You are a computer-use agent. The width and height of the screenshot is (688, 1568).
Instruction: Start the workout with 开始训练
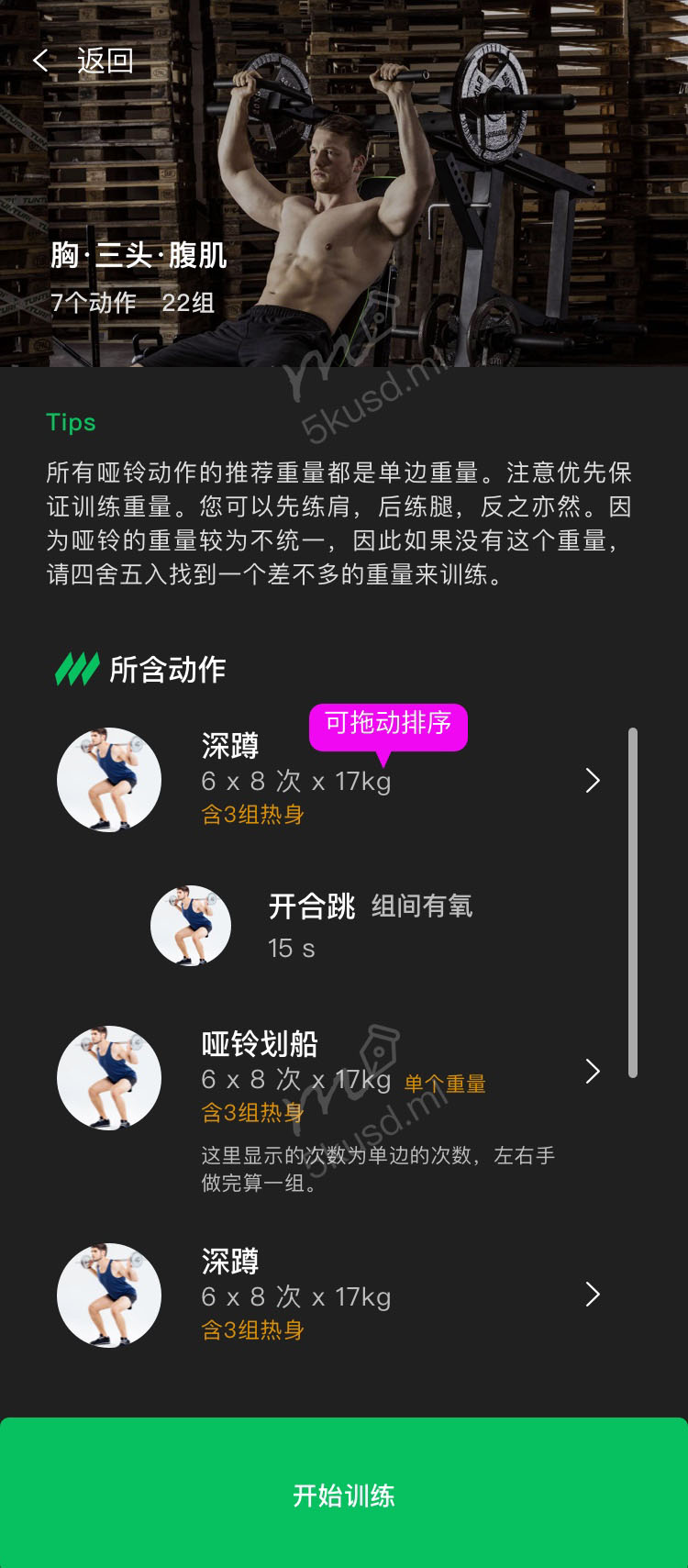344,1494
